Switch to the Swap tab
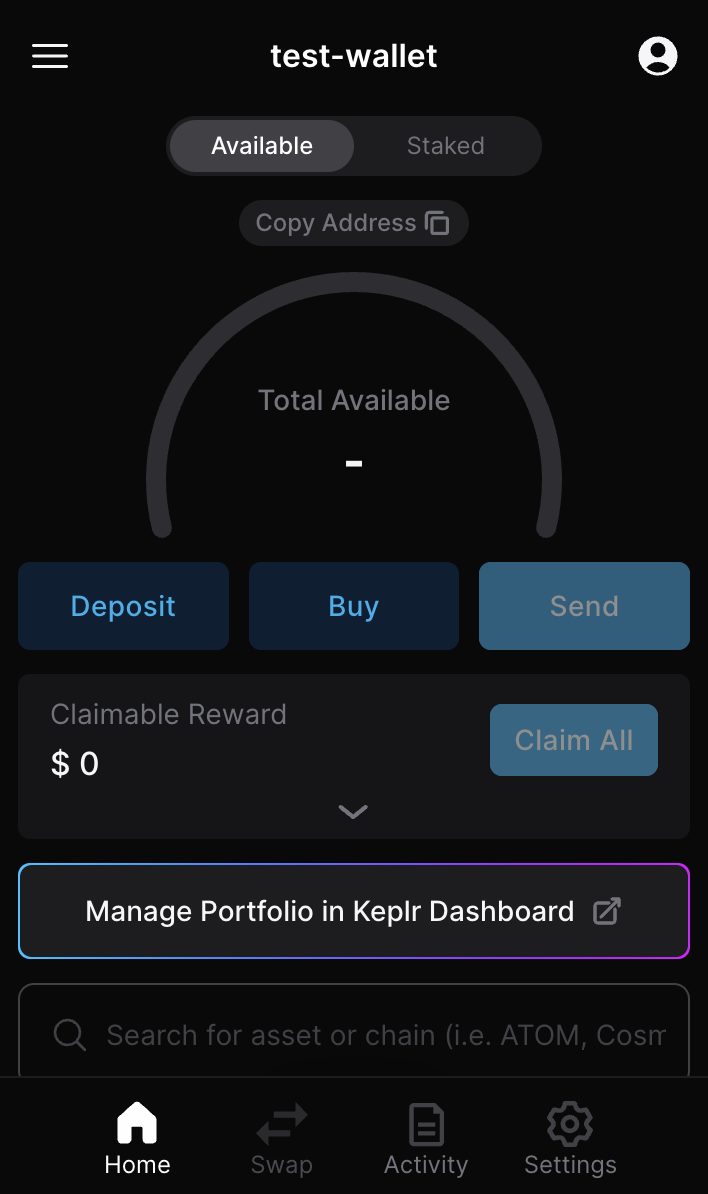The width and height of the screenshot is (708, 1194). (282, 1140)
